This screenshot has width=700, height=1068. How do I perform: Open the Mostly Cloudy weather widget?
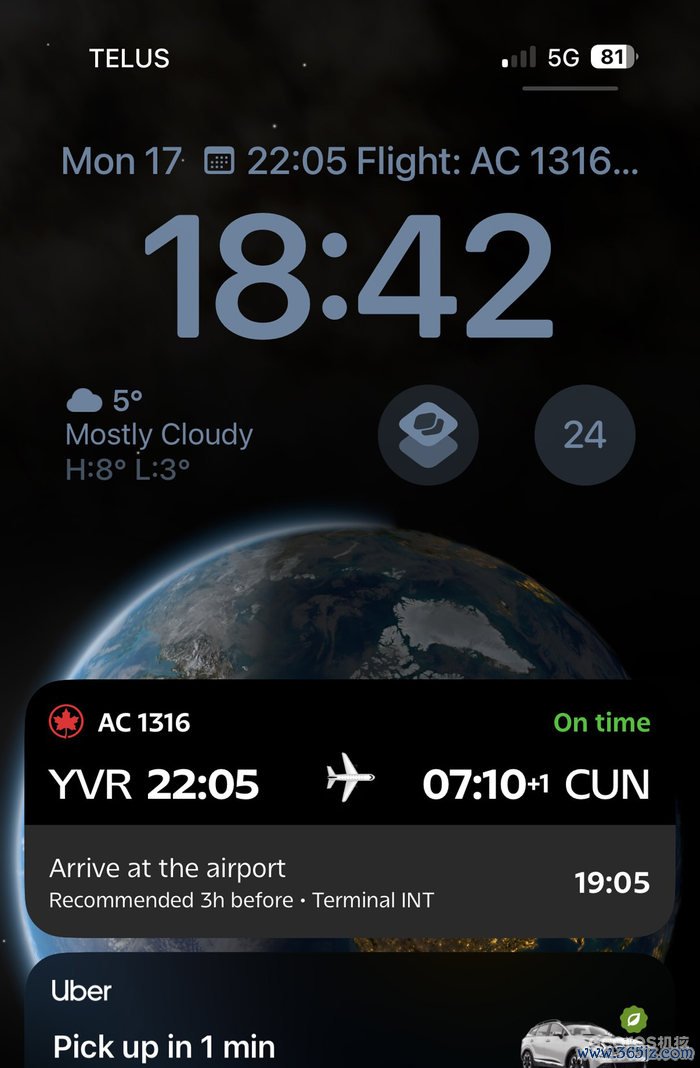160,436
